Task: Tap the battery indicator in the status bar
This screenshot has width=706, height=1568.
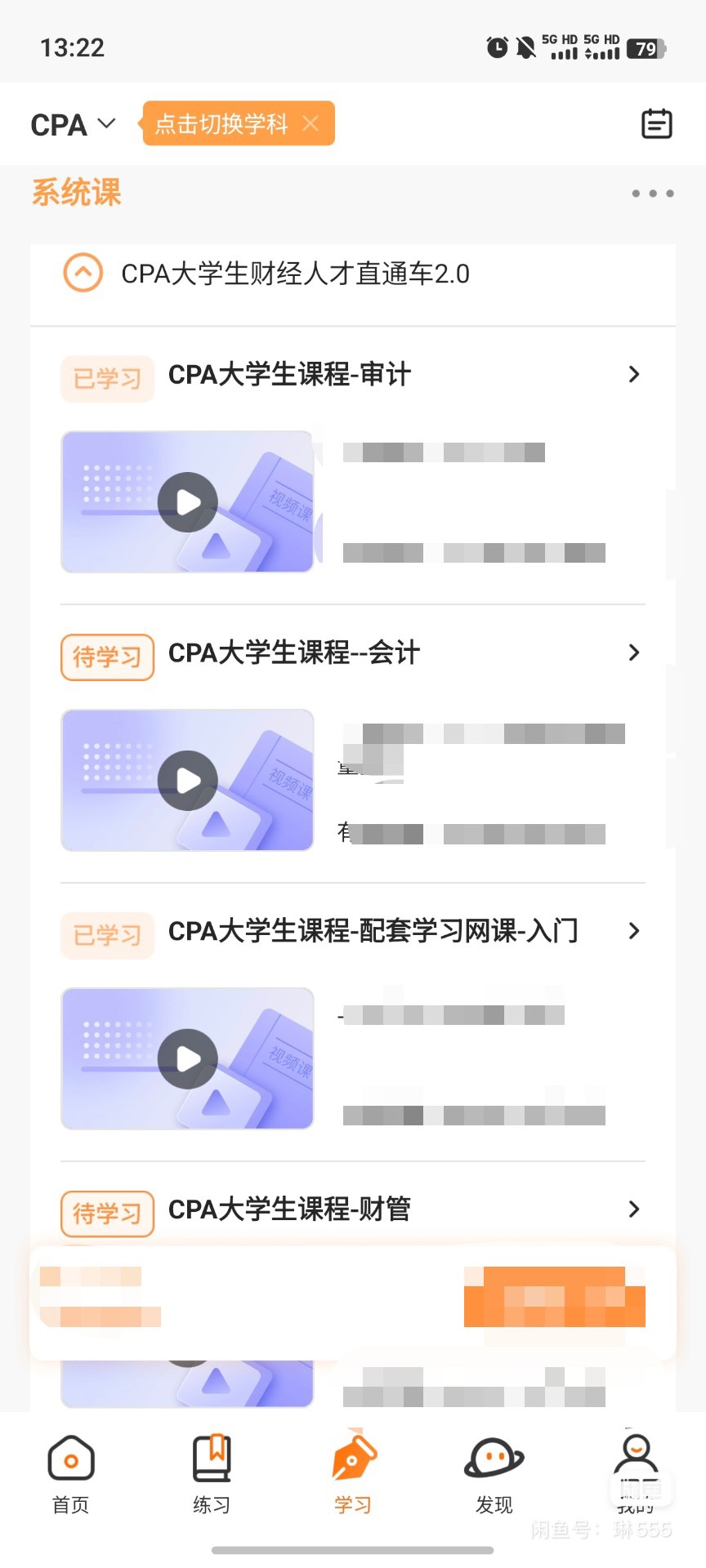Action: click(x=645, y=49)
